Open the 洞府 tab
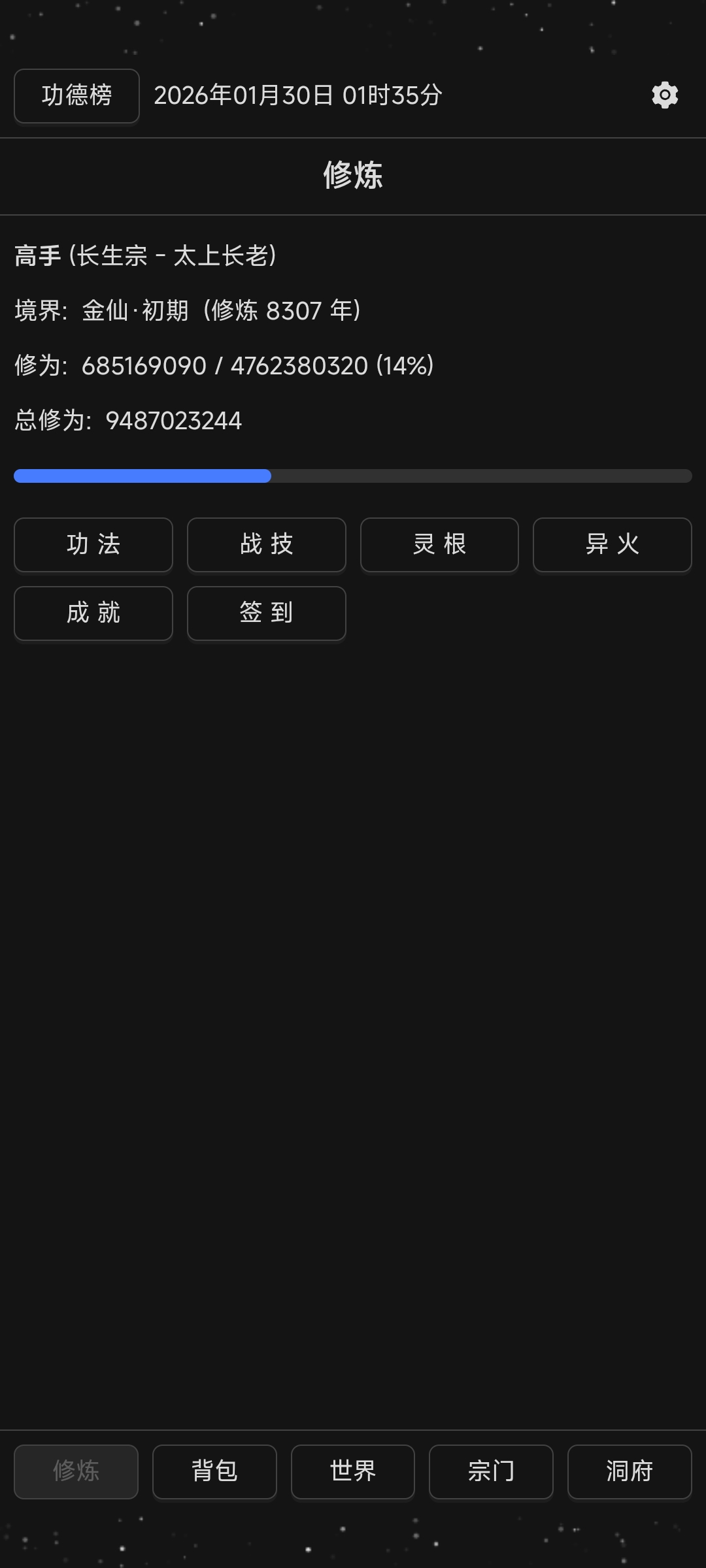The image size is (706, 1568). [x=630, y=1471]
